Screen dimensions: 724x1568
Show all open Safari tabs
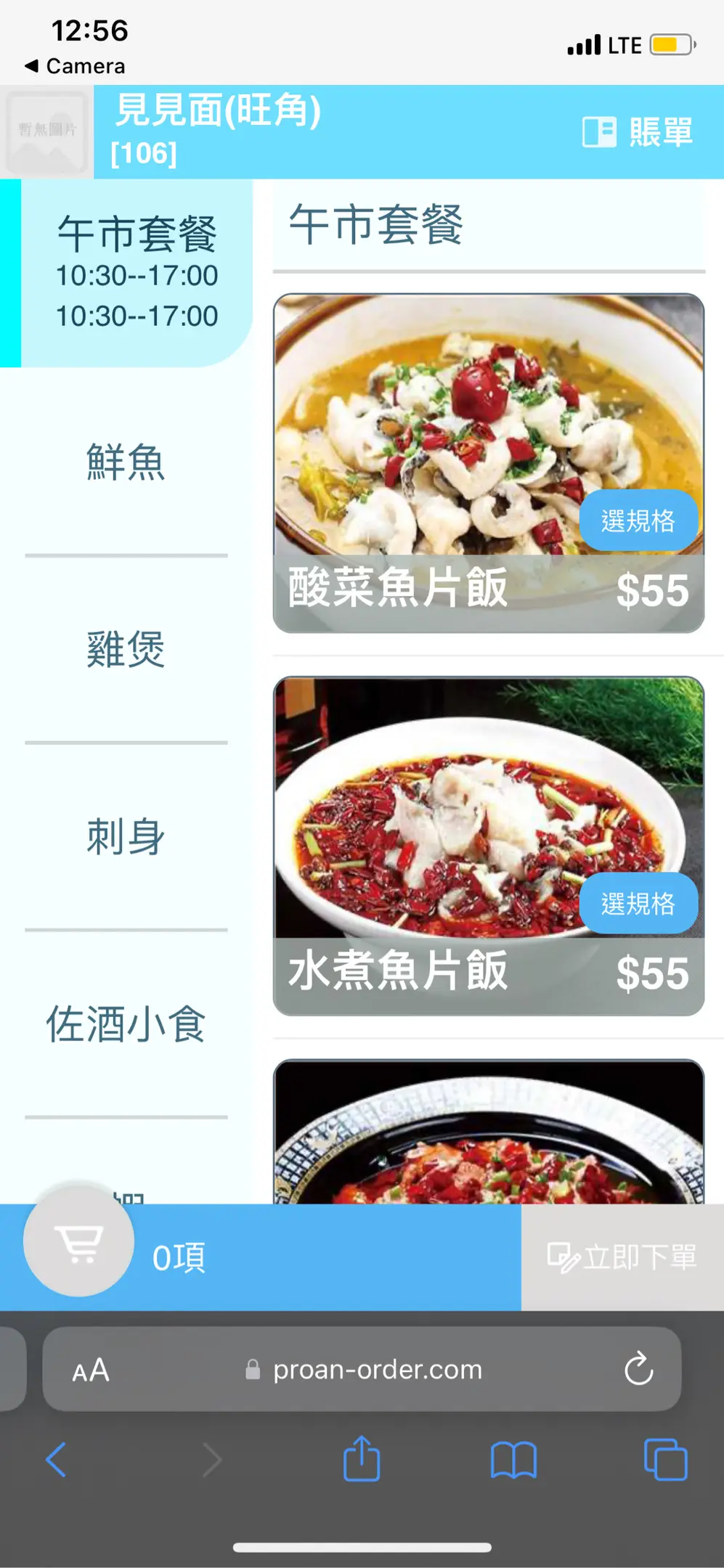[x=665, y=1460]
